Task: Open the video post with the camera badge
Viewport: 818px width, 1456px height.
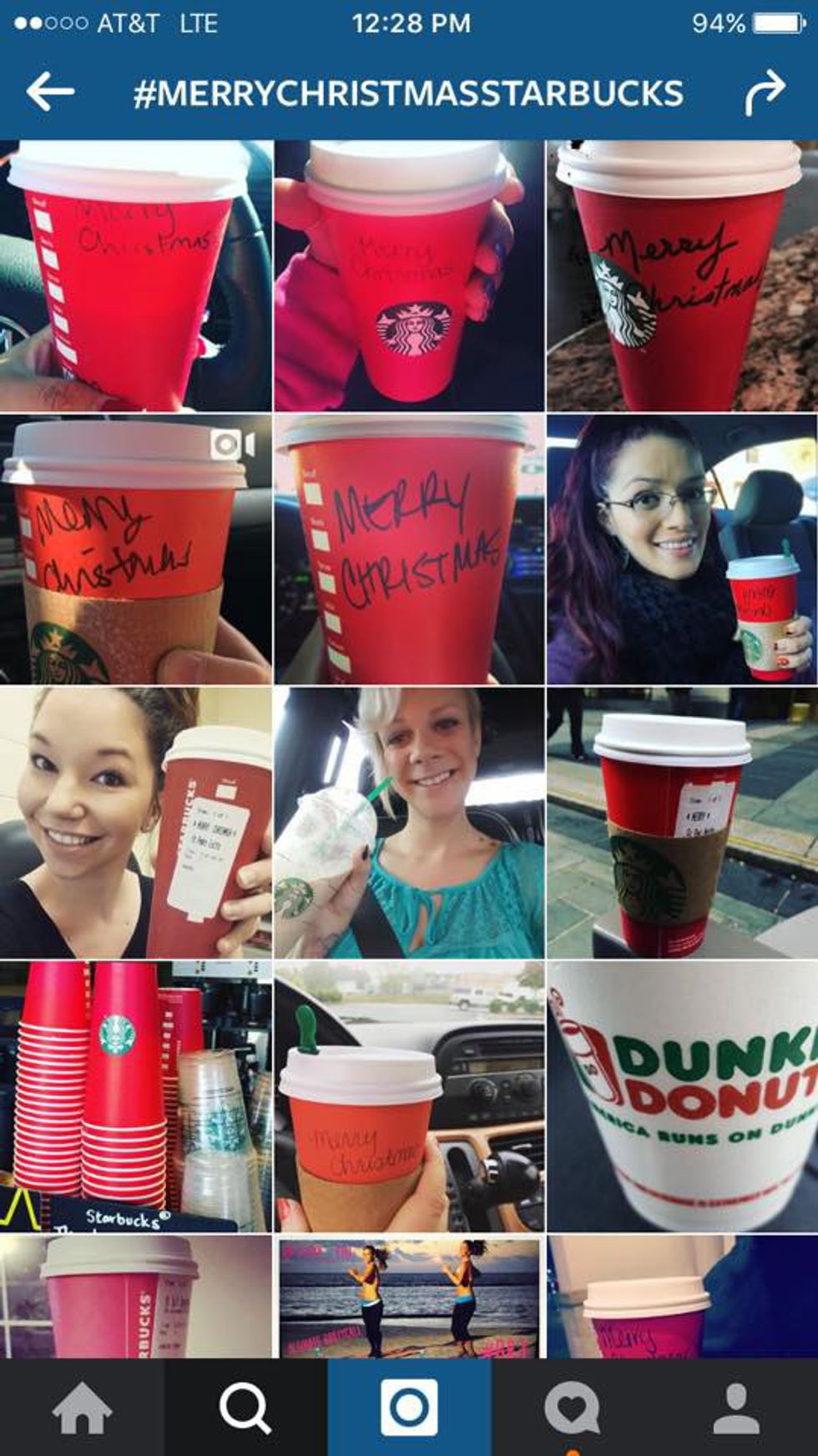Action: [x=135, y=549]
